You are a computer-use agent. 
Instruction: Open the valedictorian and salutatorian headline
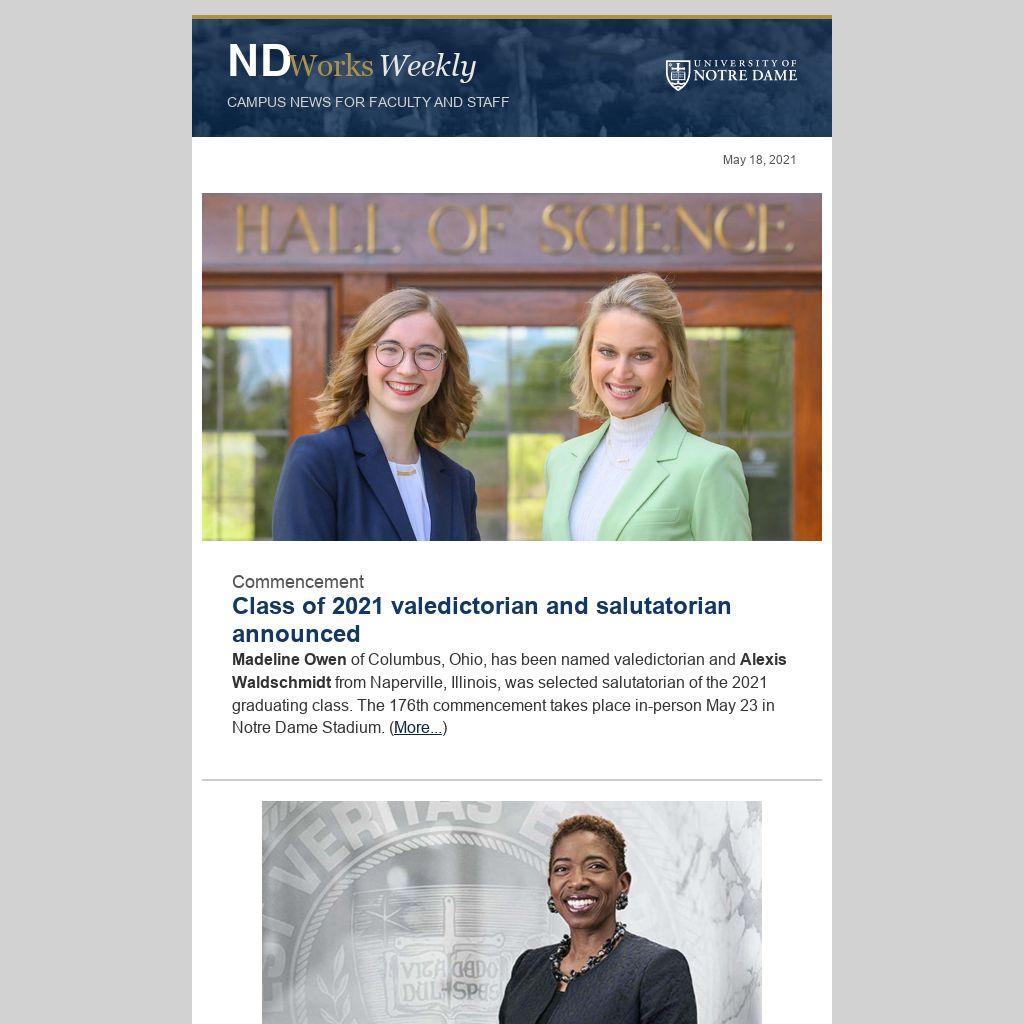[x=481, y=619]
